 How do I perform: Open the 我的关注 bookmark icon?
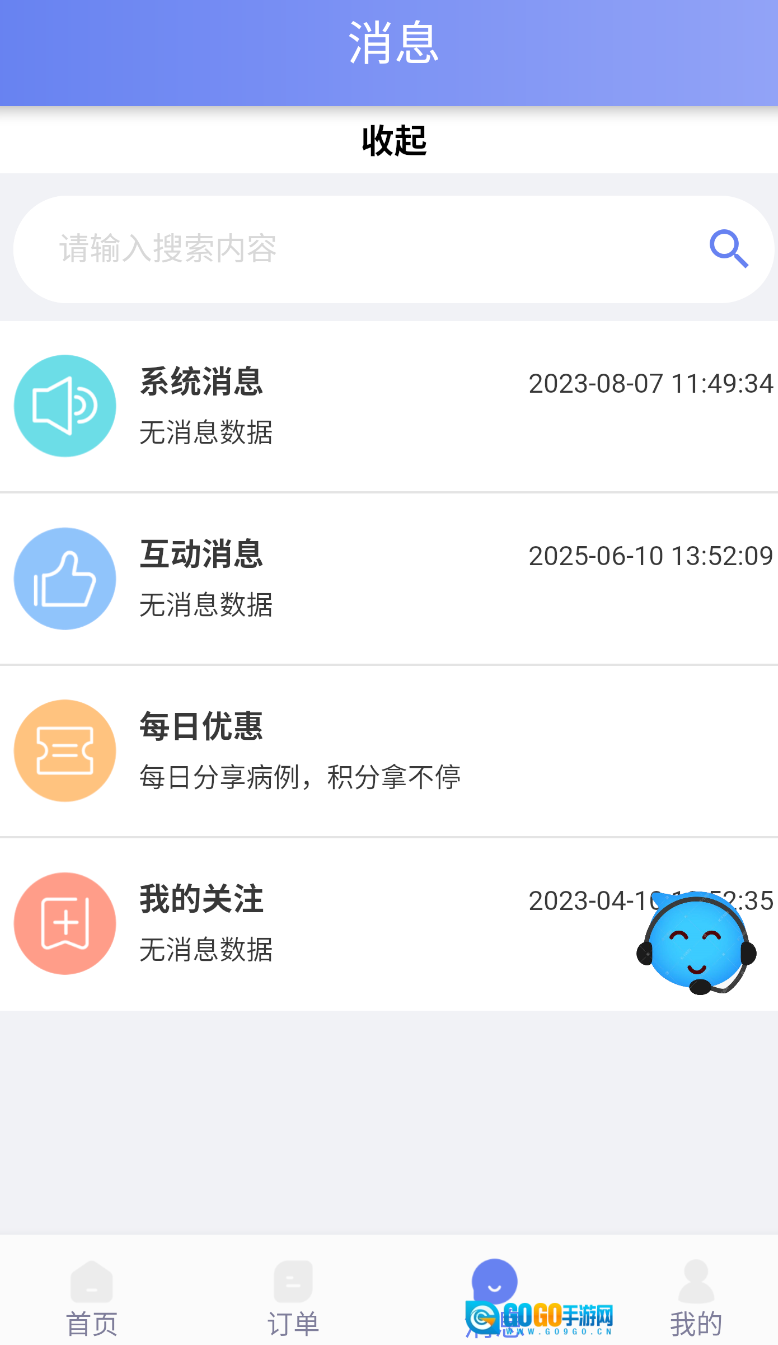65,923
